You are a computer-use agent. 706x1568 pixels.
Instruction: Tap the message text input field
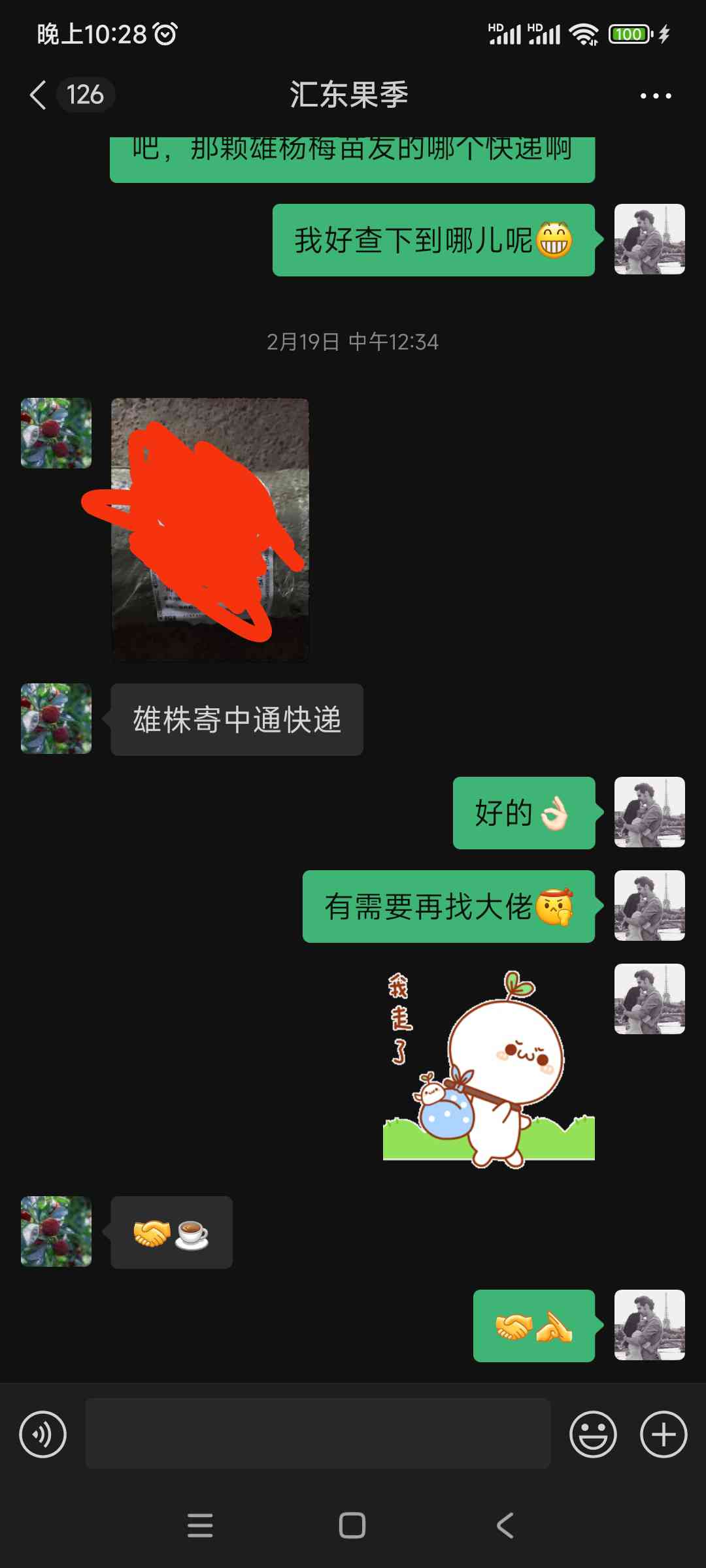(x=318, y=1434)
